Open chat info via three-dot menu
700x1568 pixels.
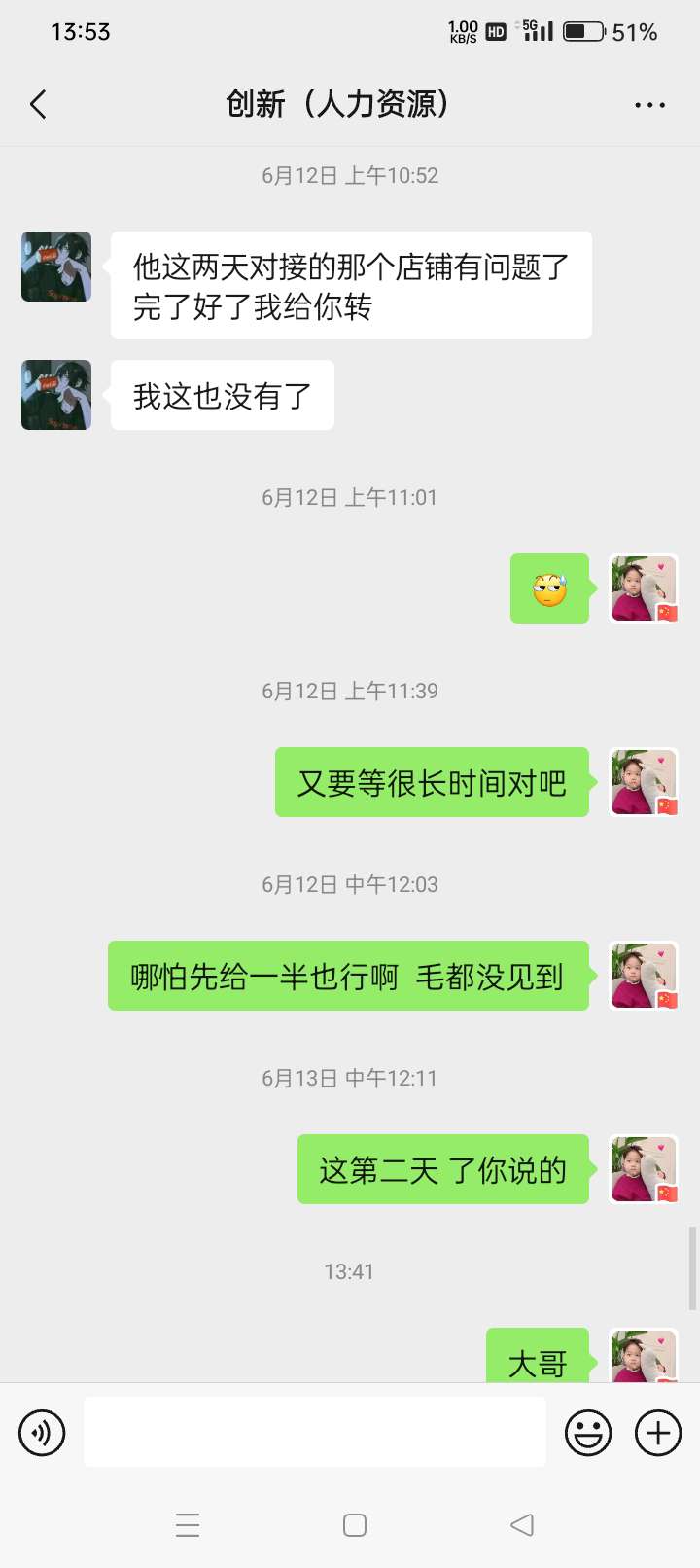649,105
